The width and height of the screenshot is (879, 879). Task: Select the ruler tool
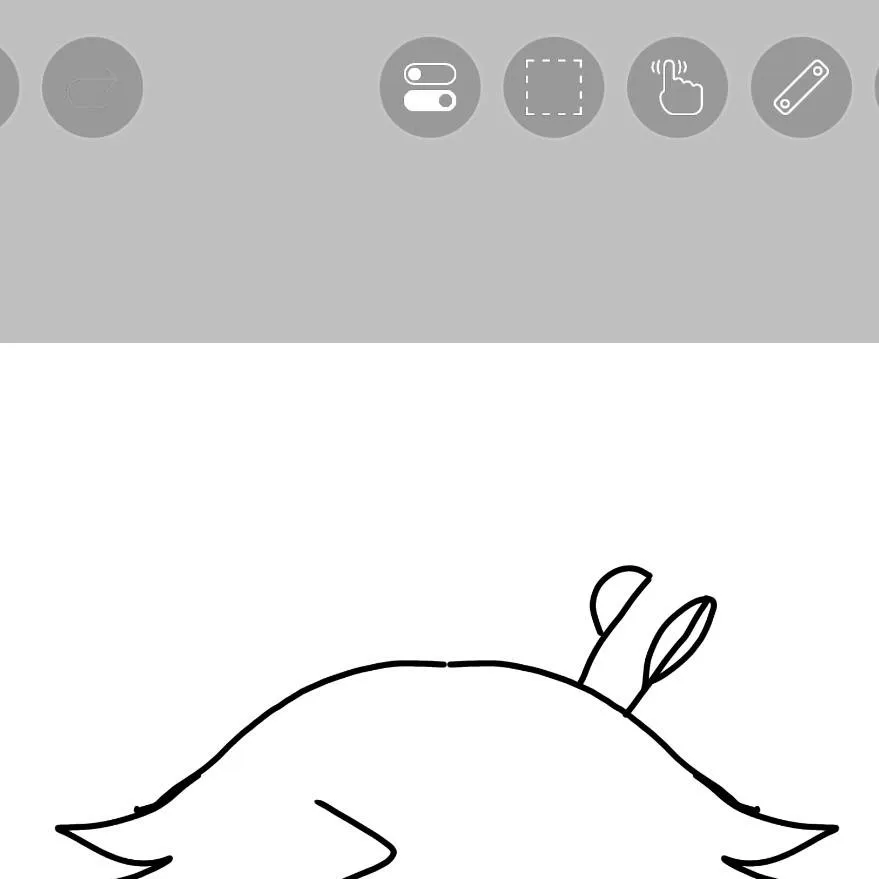pos(801,88)
